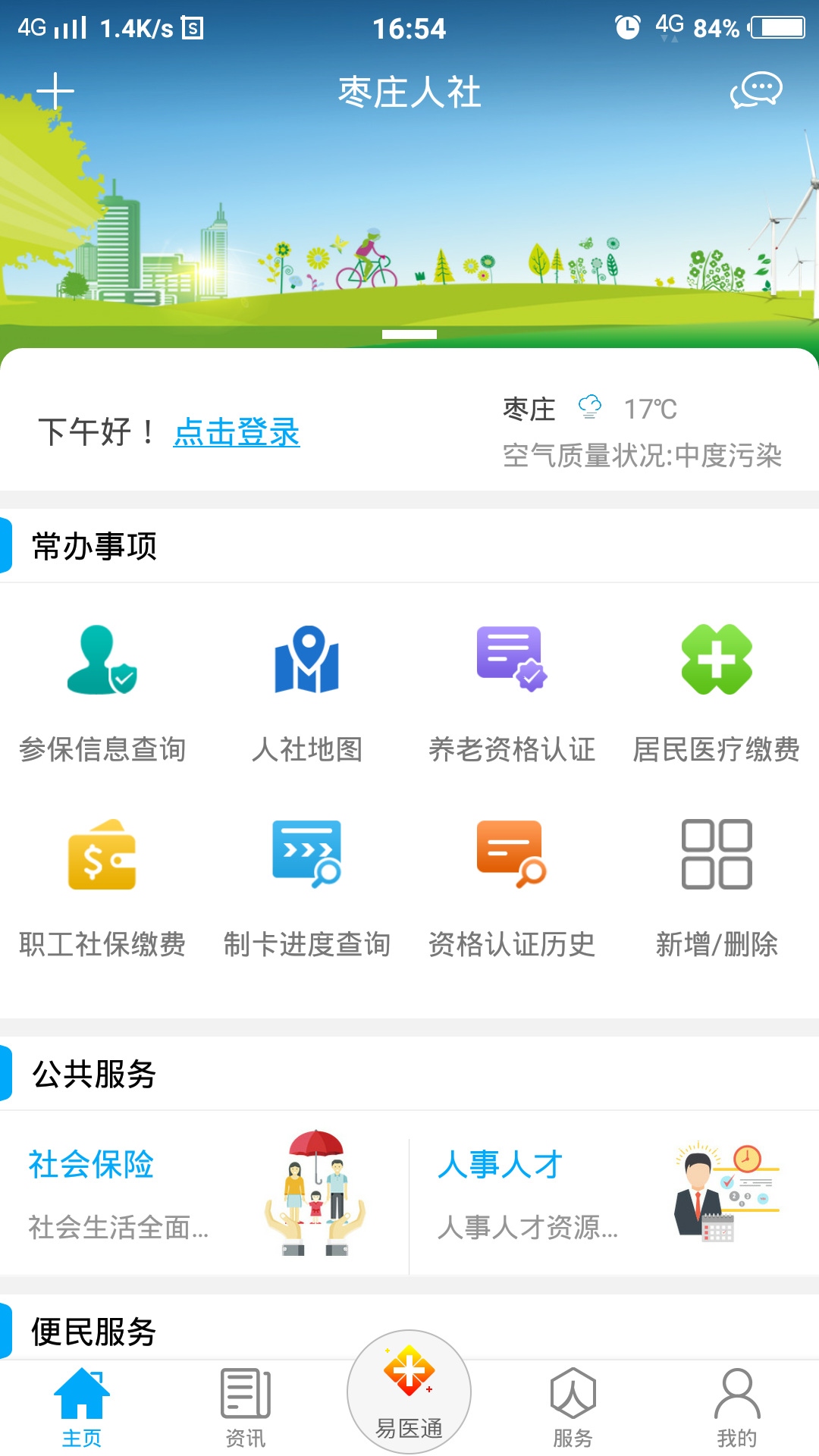819x1456 pixels.
Task: Open the 社会保险 card
Action: (203, 1194)
